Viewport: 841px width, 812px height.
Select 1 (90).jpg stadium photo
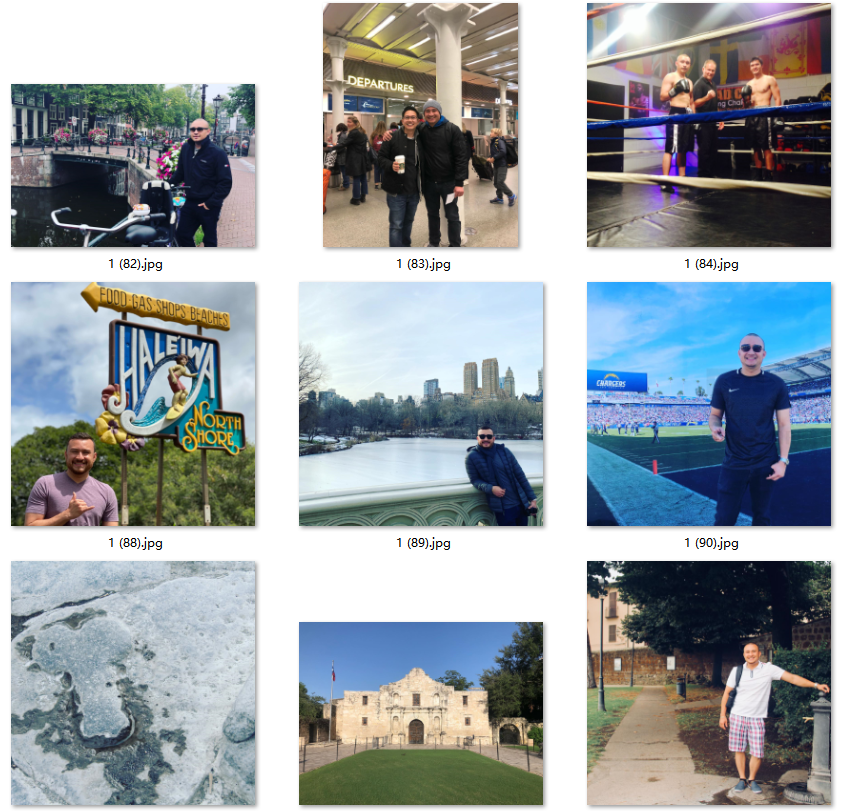pos(708,404)
